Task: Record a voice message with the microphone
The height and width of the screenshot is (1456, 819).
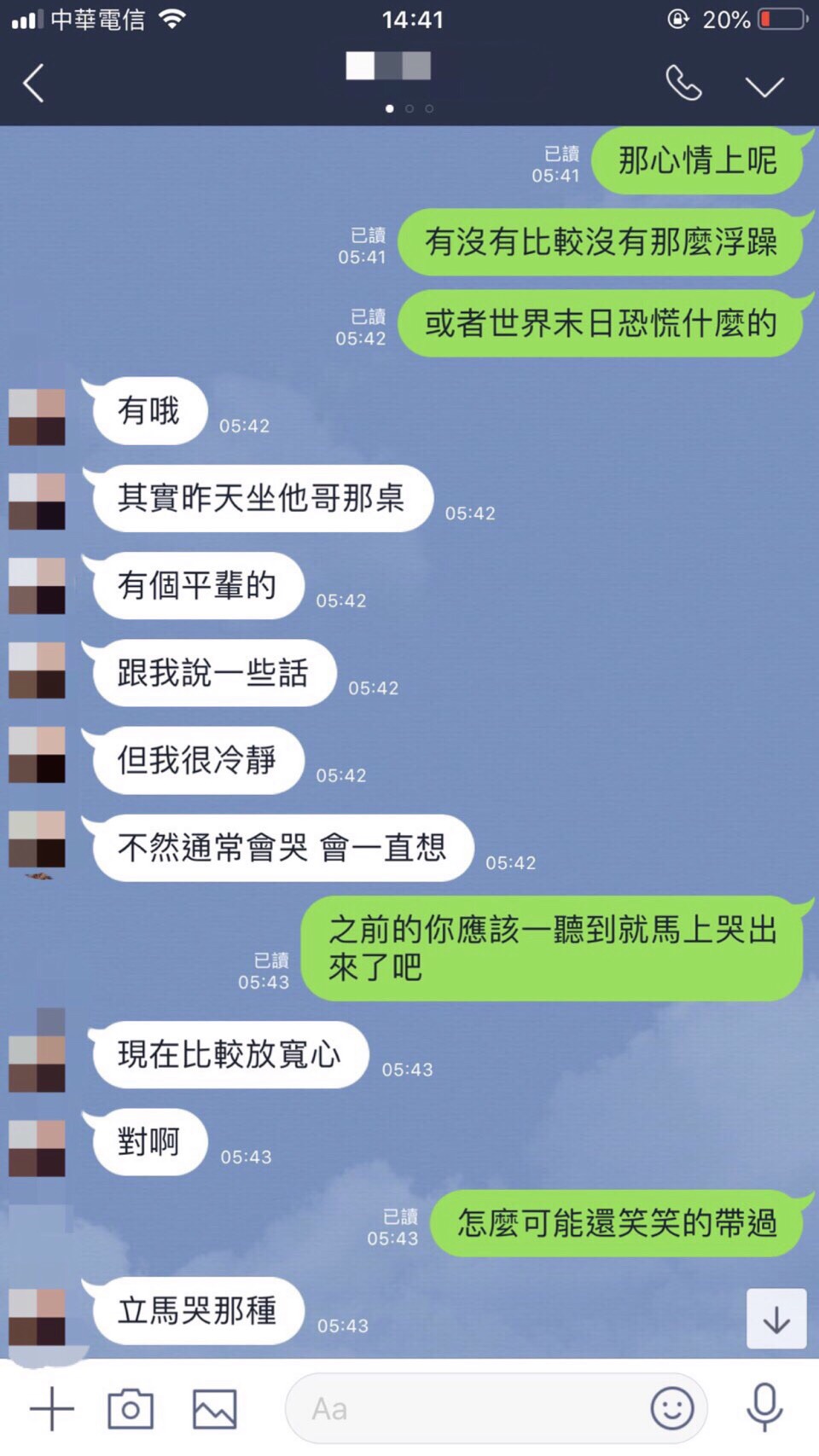Action: point(764,1408)
